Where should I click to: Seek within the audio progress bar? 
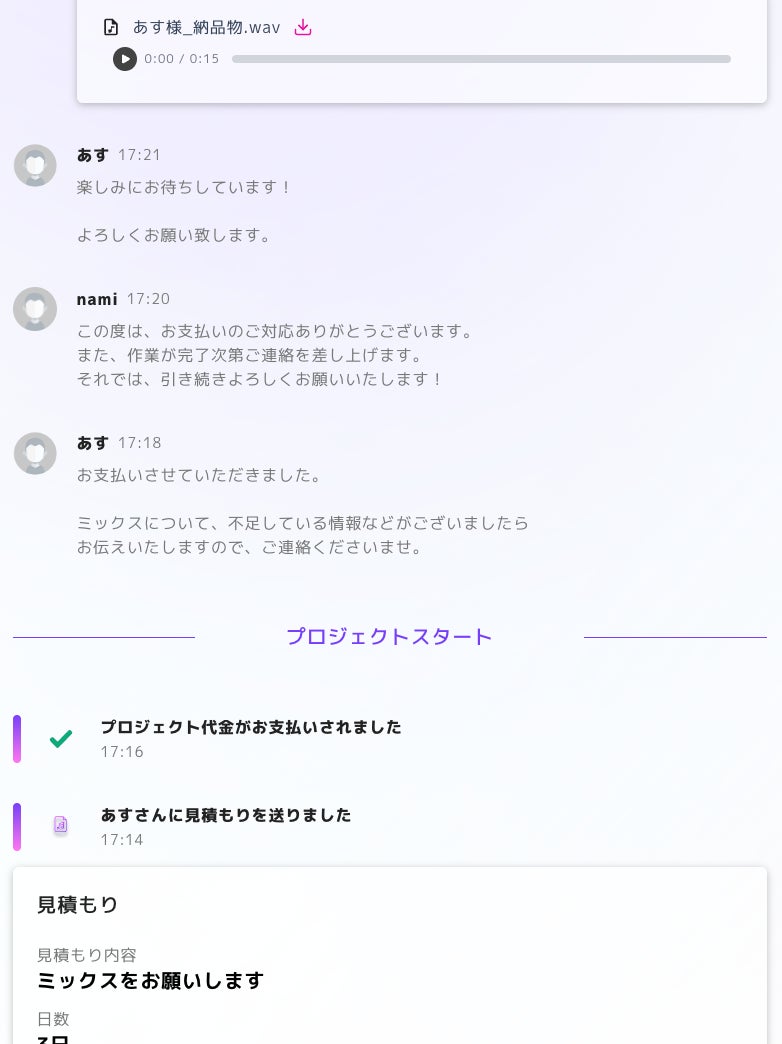(x=481, y=59)
